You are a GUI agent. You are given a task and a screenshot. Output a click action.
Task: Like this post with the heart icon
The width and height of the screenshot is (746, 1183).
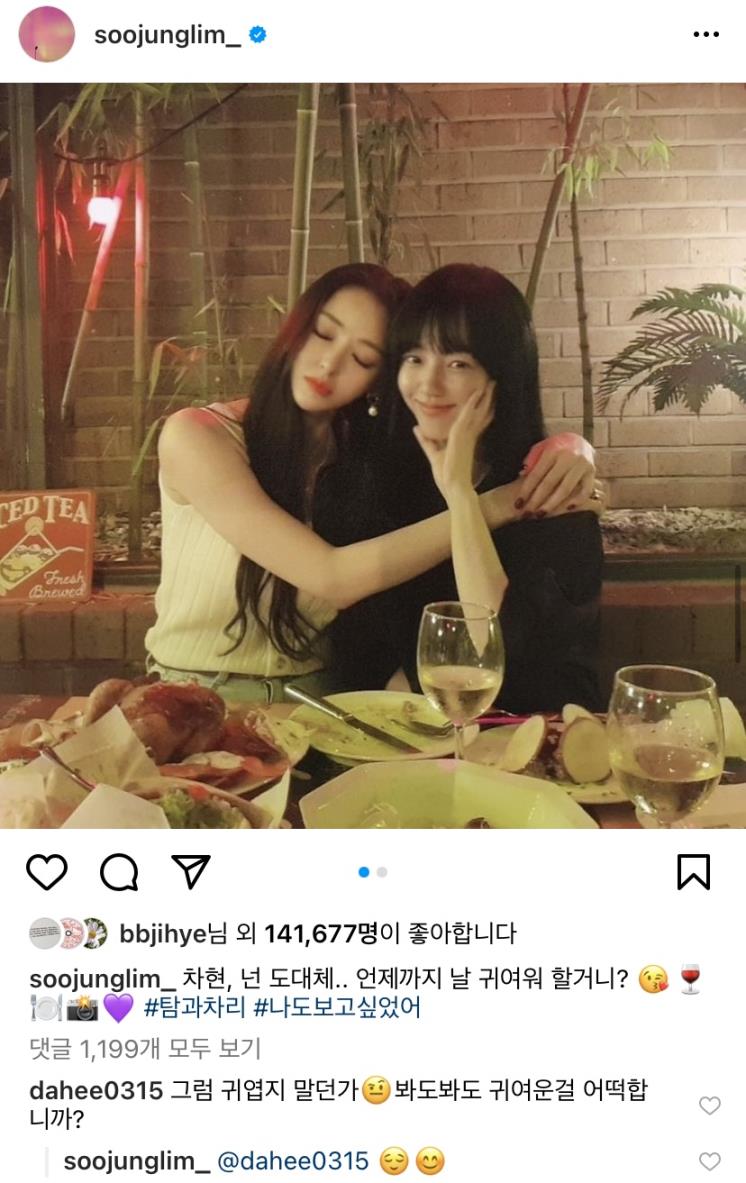(46, 872)
